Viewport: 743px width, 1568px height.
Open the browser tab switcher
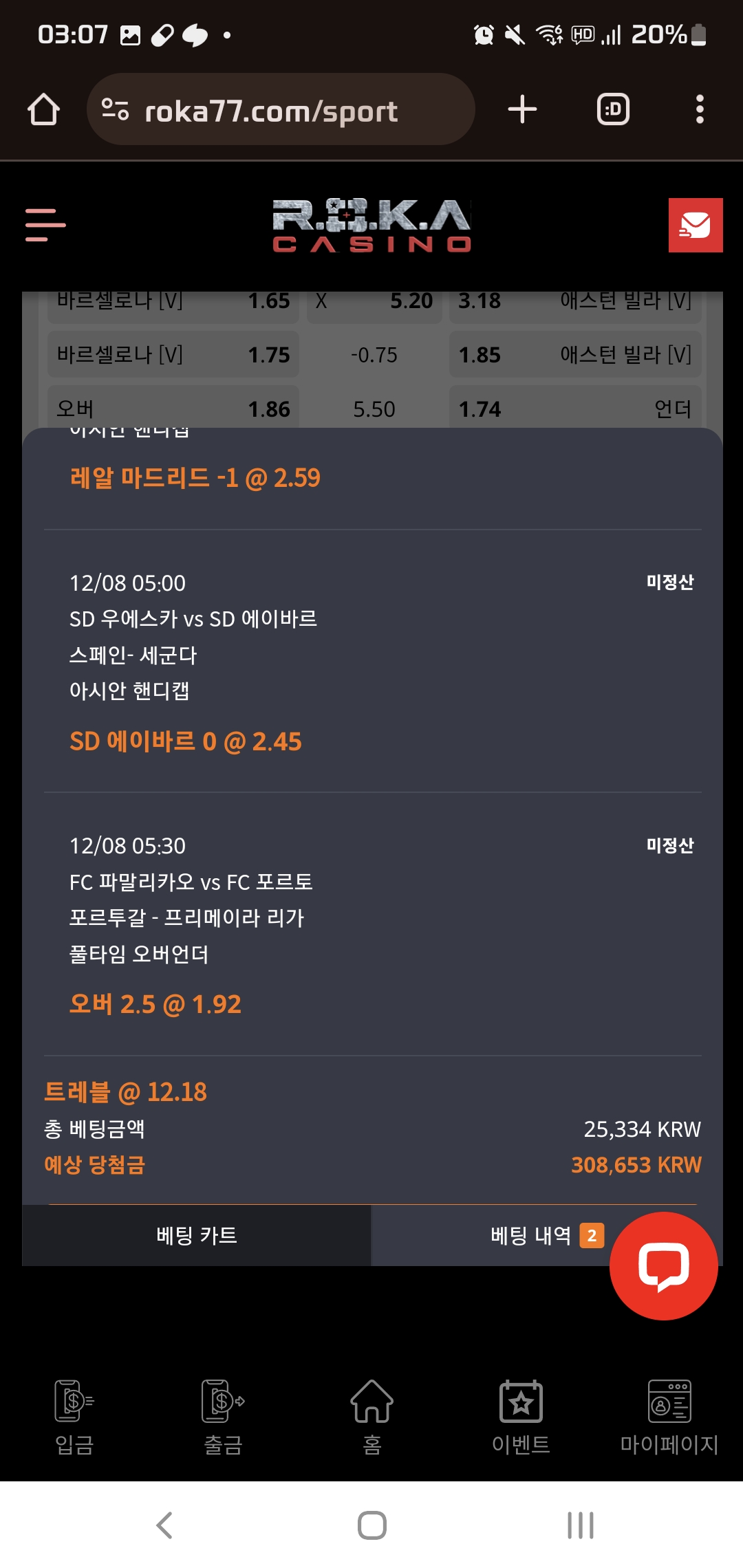(613, 110)
